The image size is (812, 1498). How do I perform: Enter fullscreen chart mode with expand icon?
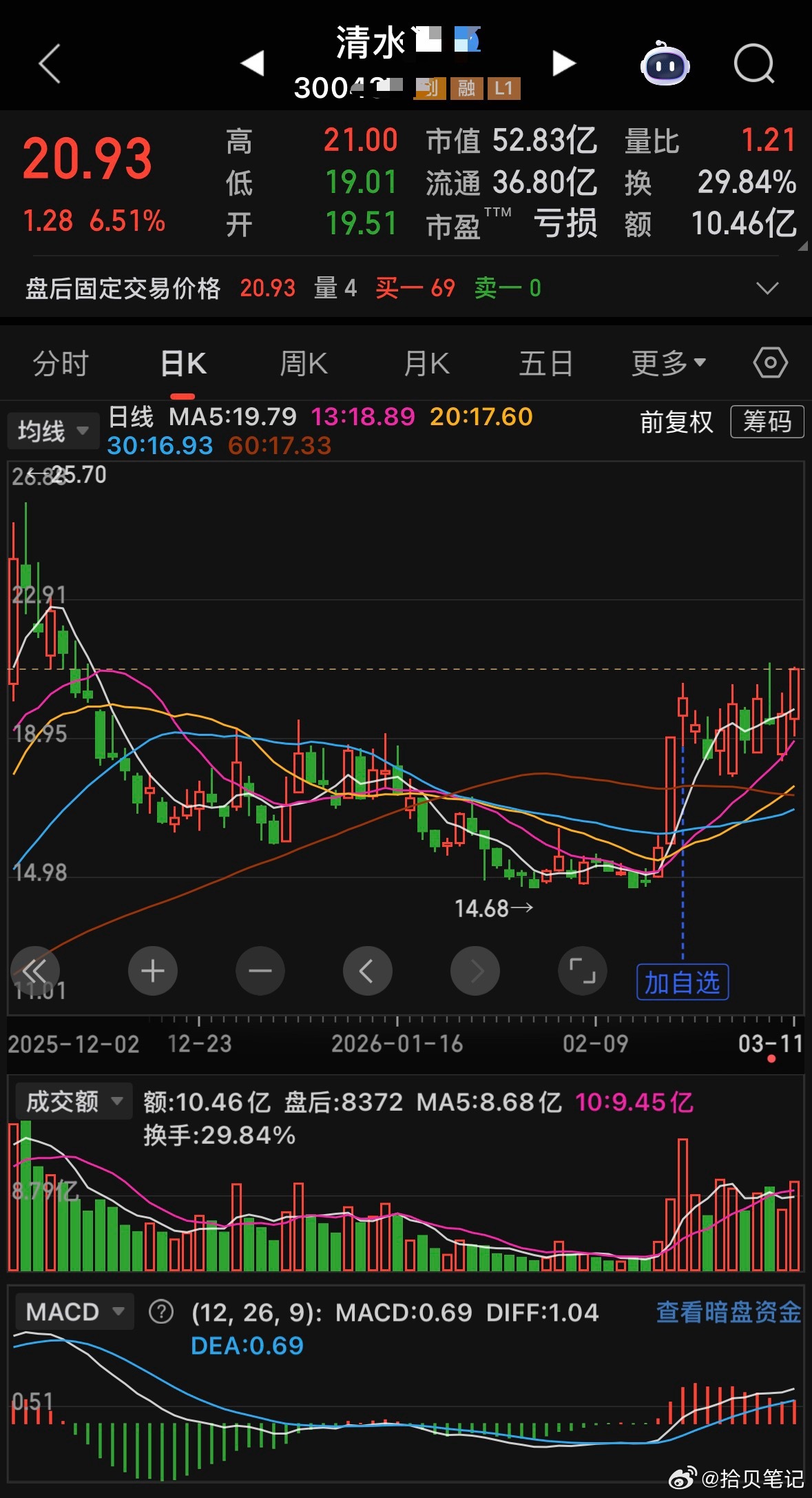(582, 971)
